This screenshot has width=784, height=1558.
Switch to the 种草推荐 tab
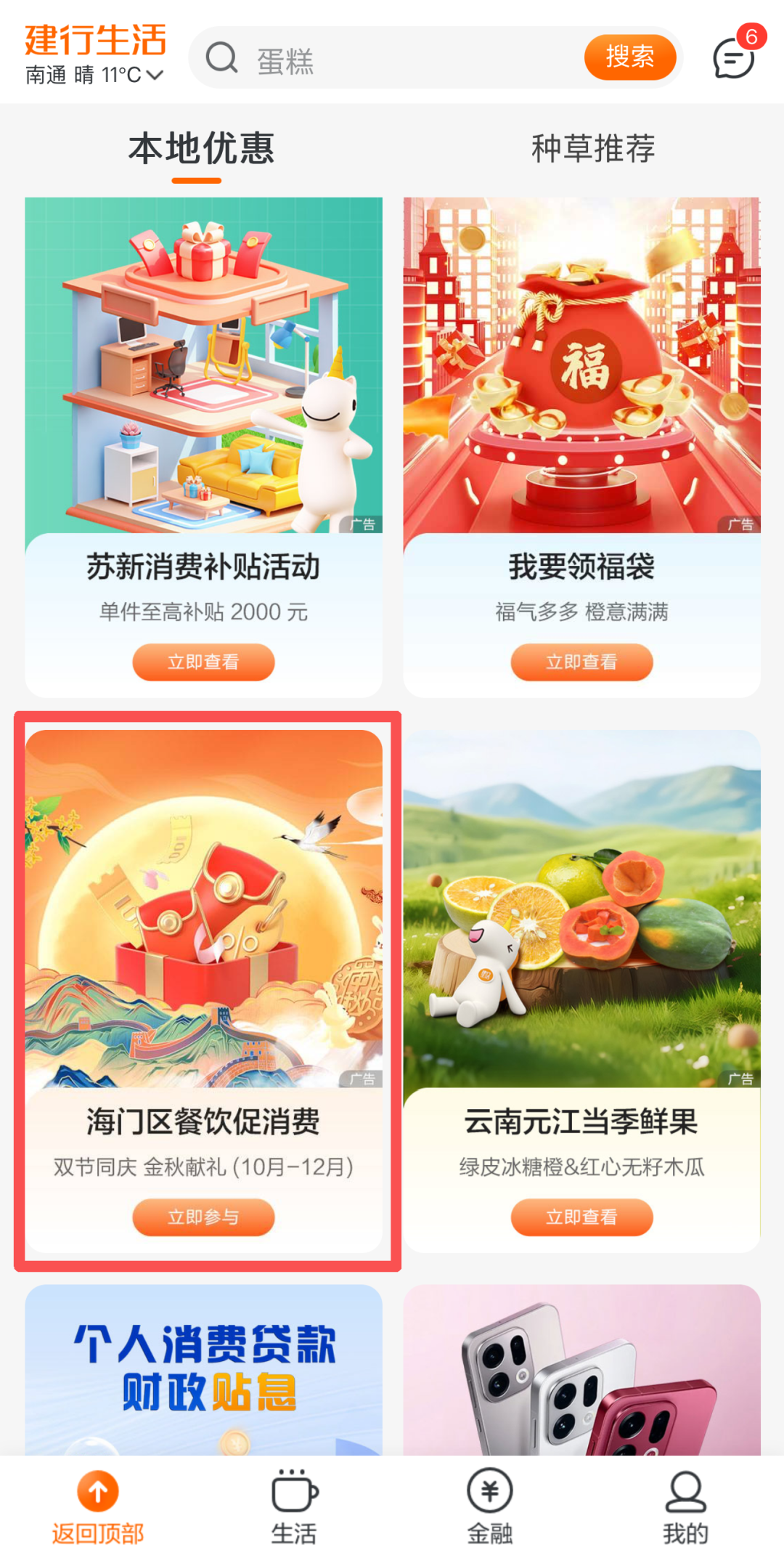pyautogui.click(x=592, y=149)
